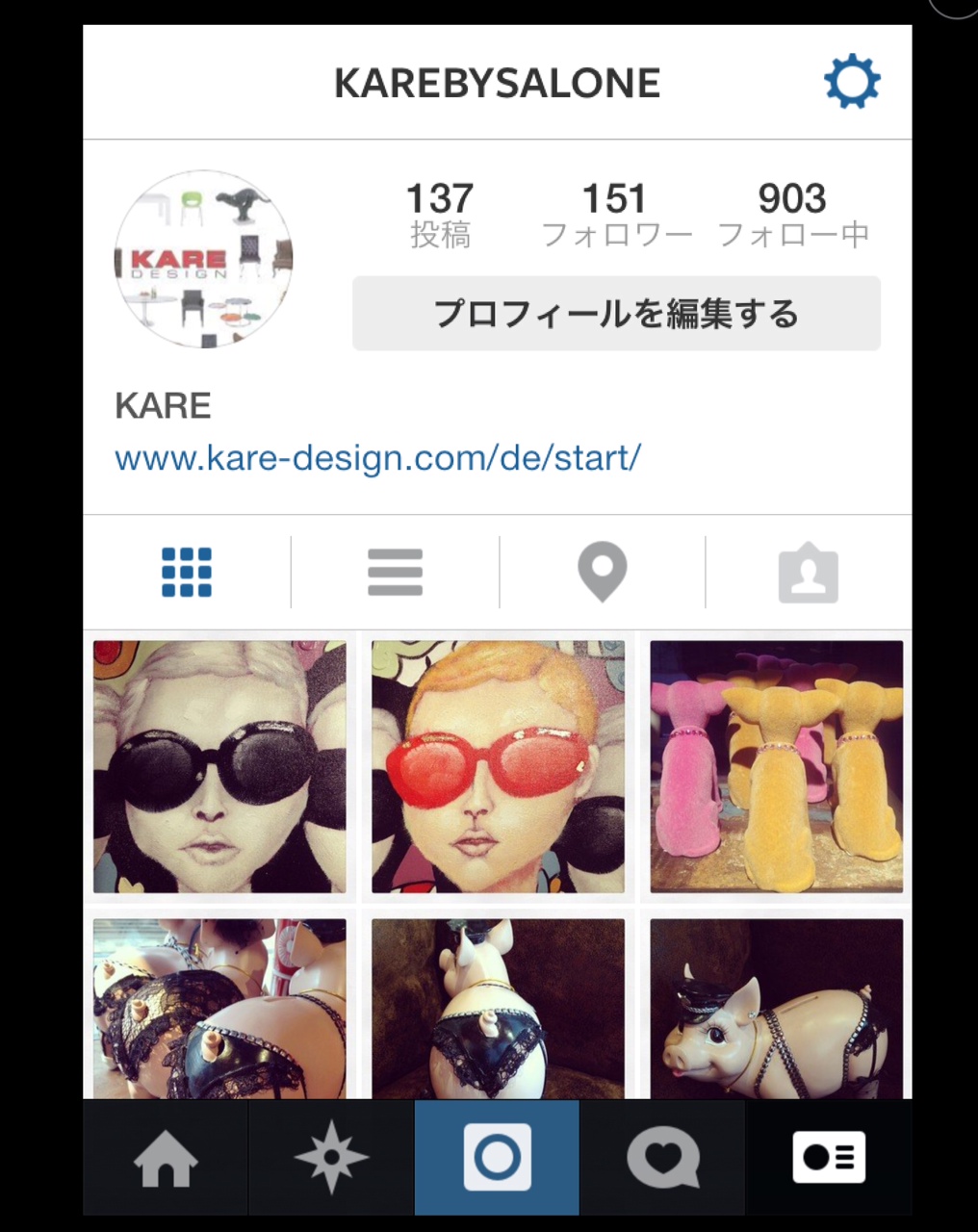View the 151 フォロワー list
This screenshot has height=1232, width=978.
[x=616, y=215]
